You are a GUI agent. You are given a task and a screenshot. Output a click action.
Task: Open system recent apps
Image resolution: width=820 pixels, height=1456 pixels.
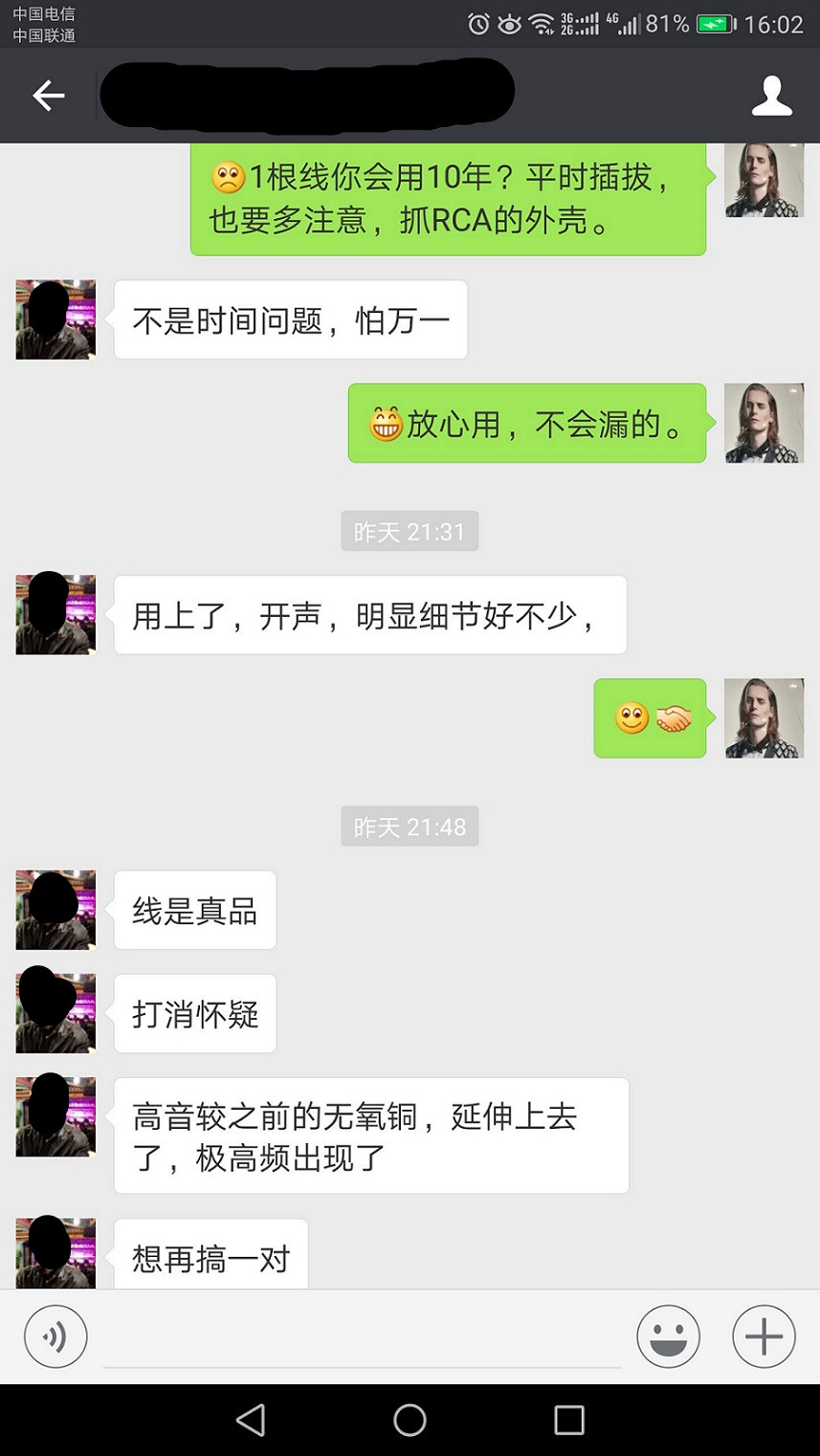568,1420
